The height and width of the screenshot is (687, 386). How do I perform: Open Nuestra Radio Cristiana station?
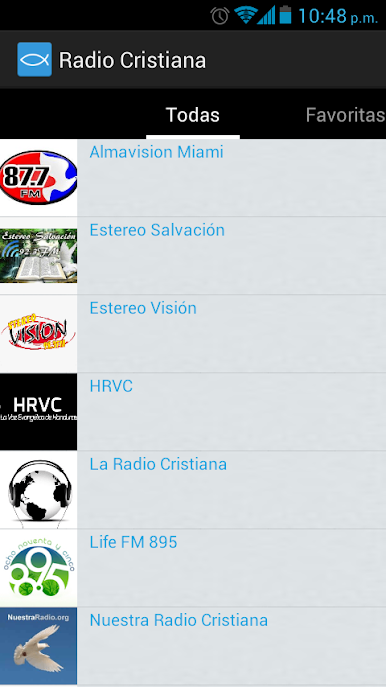[x=193, y=646]
